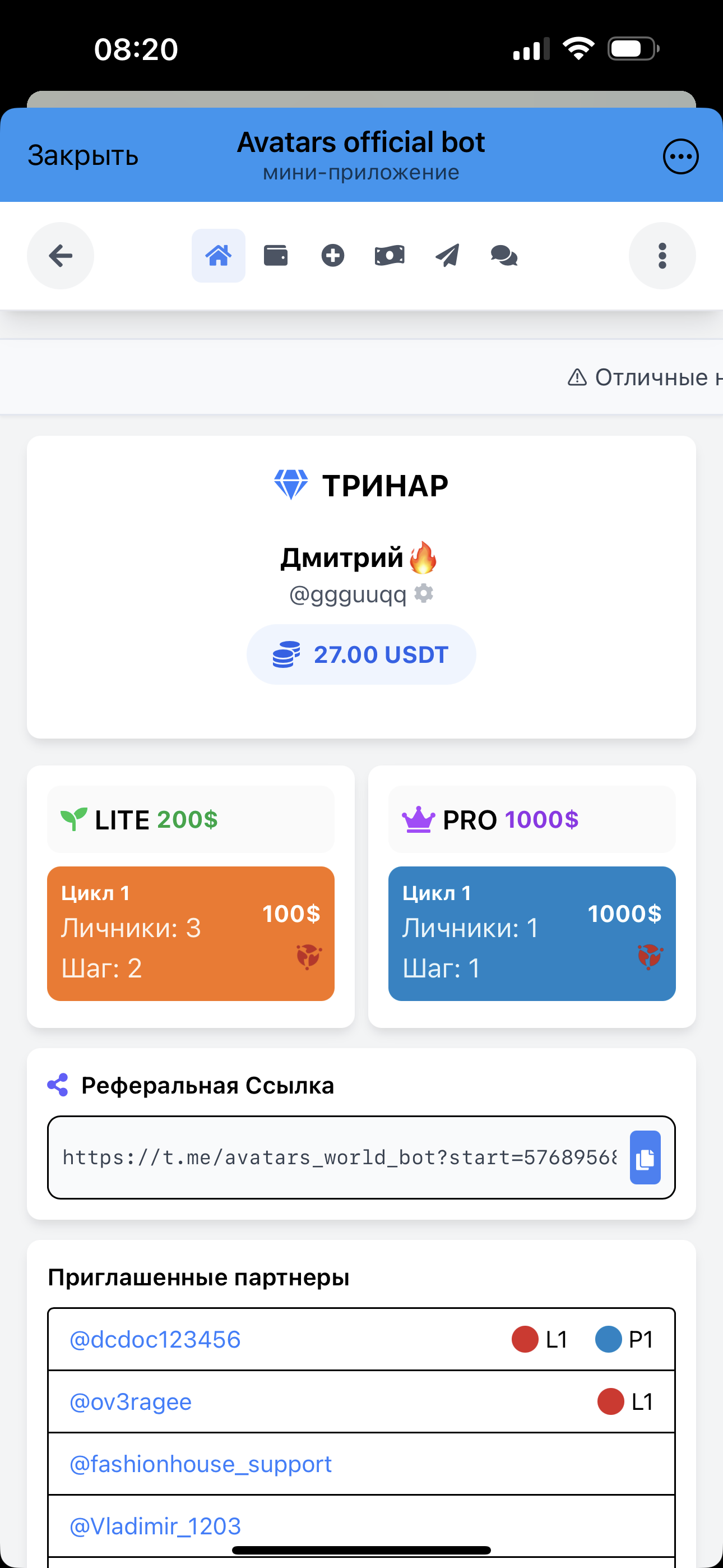
Task: Select the referral link field
Action: pyautogui.click(x=339, y=1157)
